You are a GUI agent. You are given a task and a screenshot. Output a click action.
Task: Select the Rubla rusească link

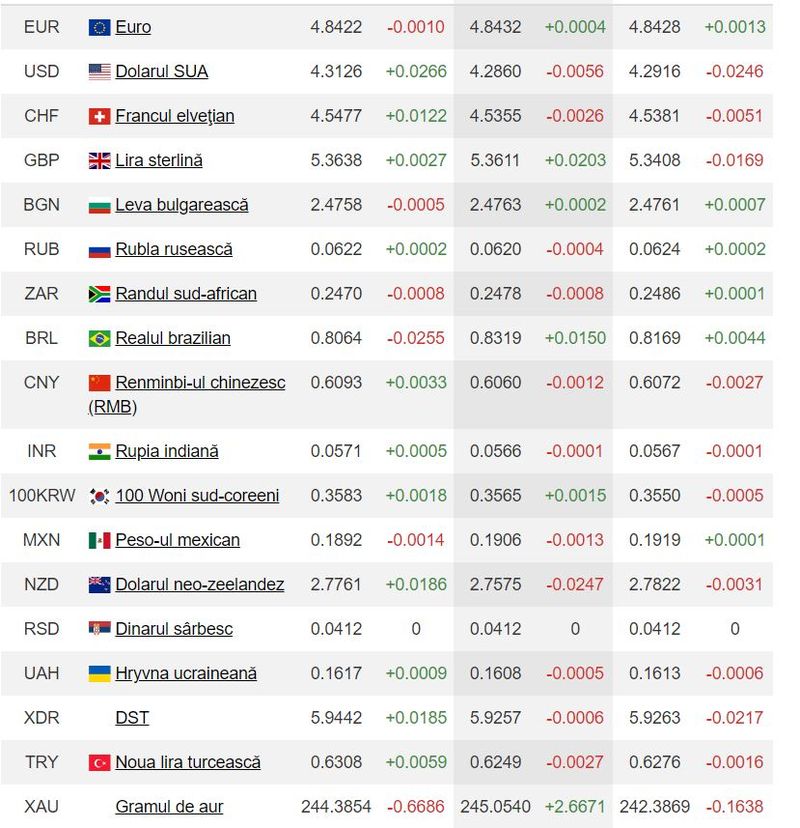173,249
